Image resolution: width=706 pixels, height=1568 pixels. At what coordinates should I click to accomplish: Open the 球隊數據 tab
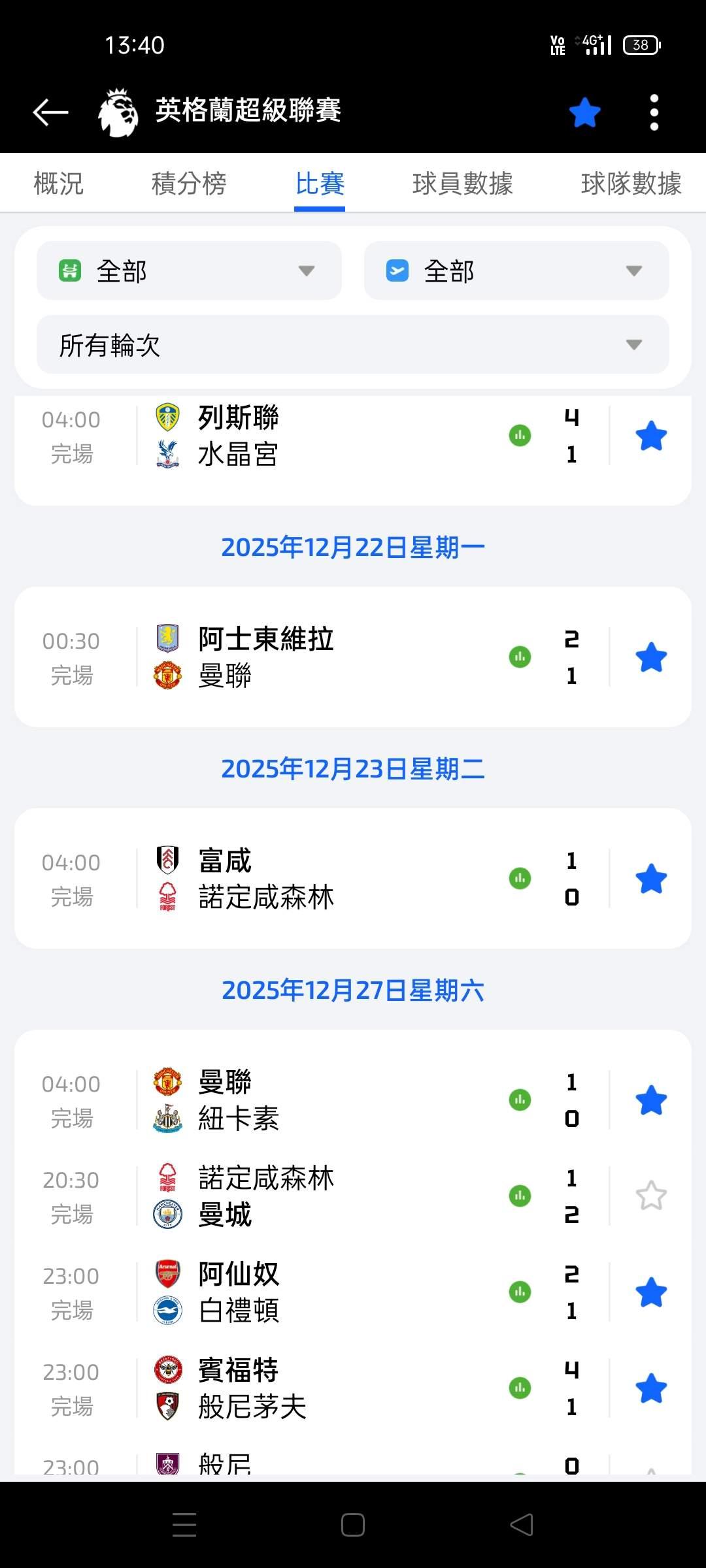click(x=631, y=184)
